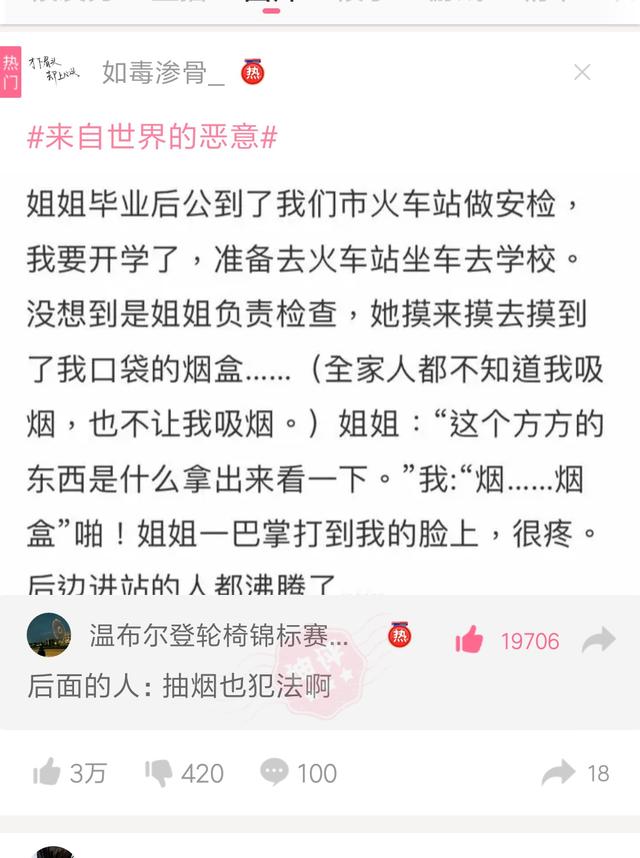Share the post with 18 shares
Image resolution: width=640 pixels, height=858 pixels.
(559, 772)
